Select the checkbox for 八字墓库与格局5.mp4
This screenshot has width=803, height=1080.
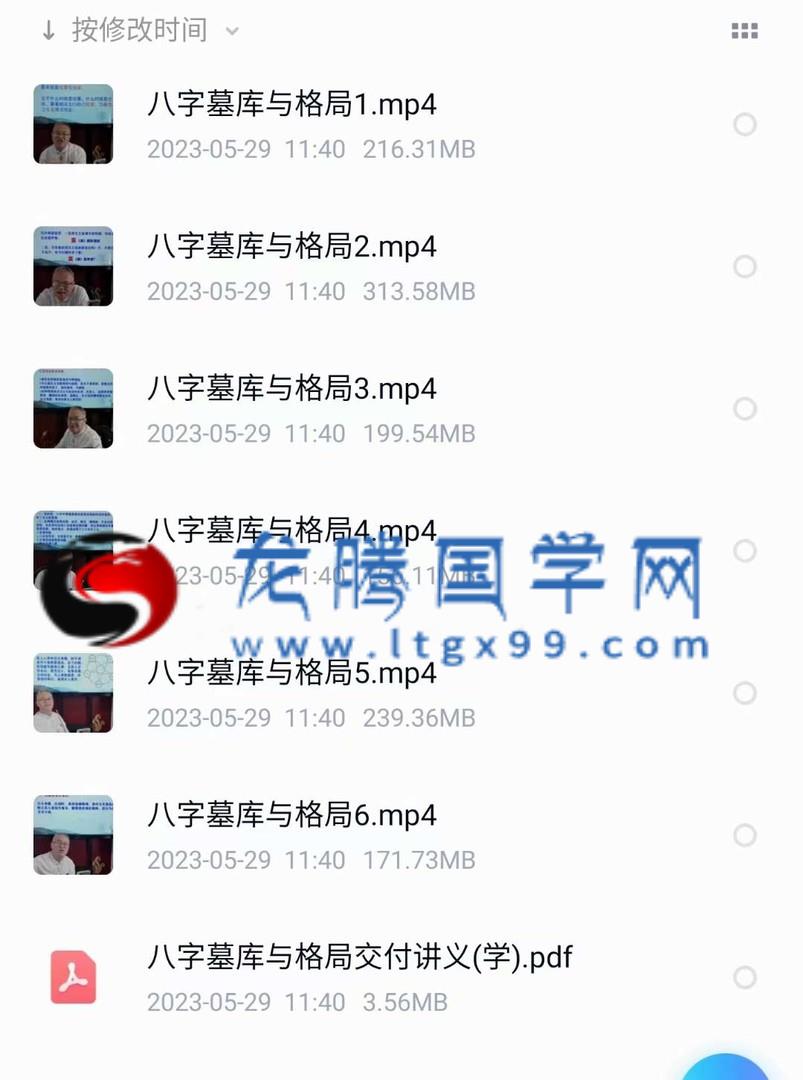pyautogui.click(x=744, y=693)
